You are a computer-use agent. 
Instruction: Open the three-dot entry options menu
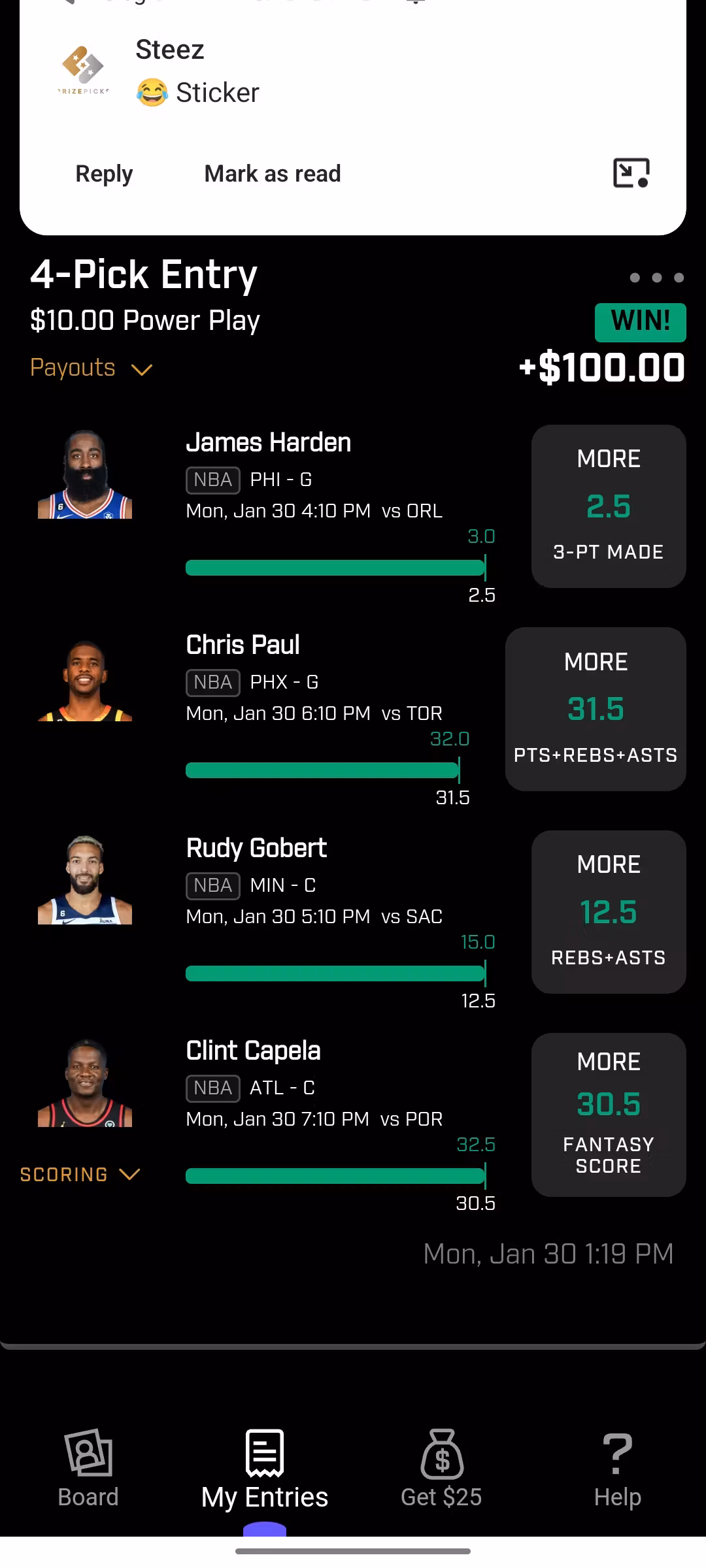click(x=656, y=278)
